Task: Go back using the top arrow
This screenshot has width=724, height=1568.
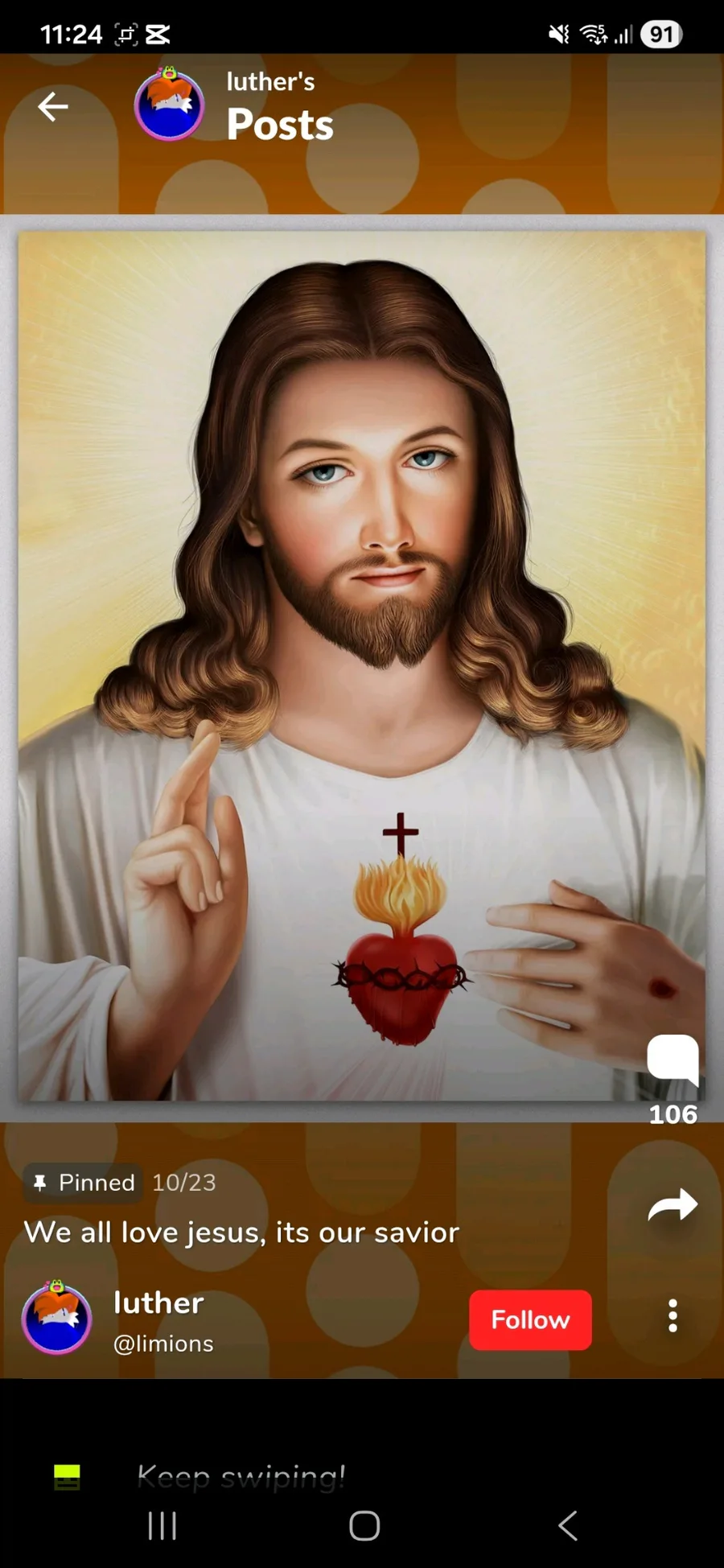Action: [x=53, y=106]
